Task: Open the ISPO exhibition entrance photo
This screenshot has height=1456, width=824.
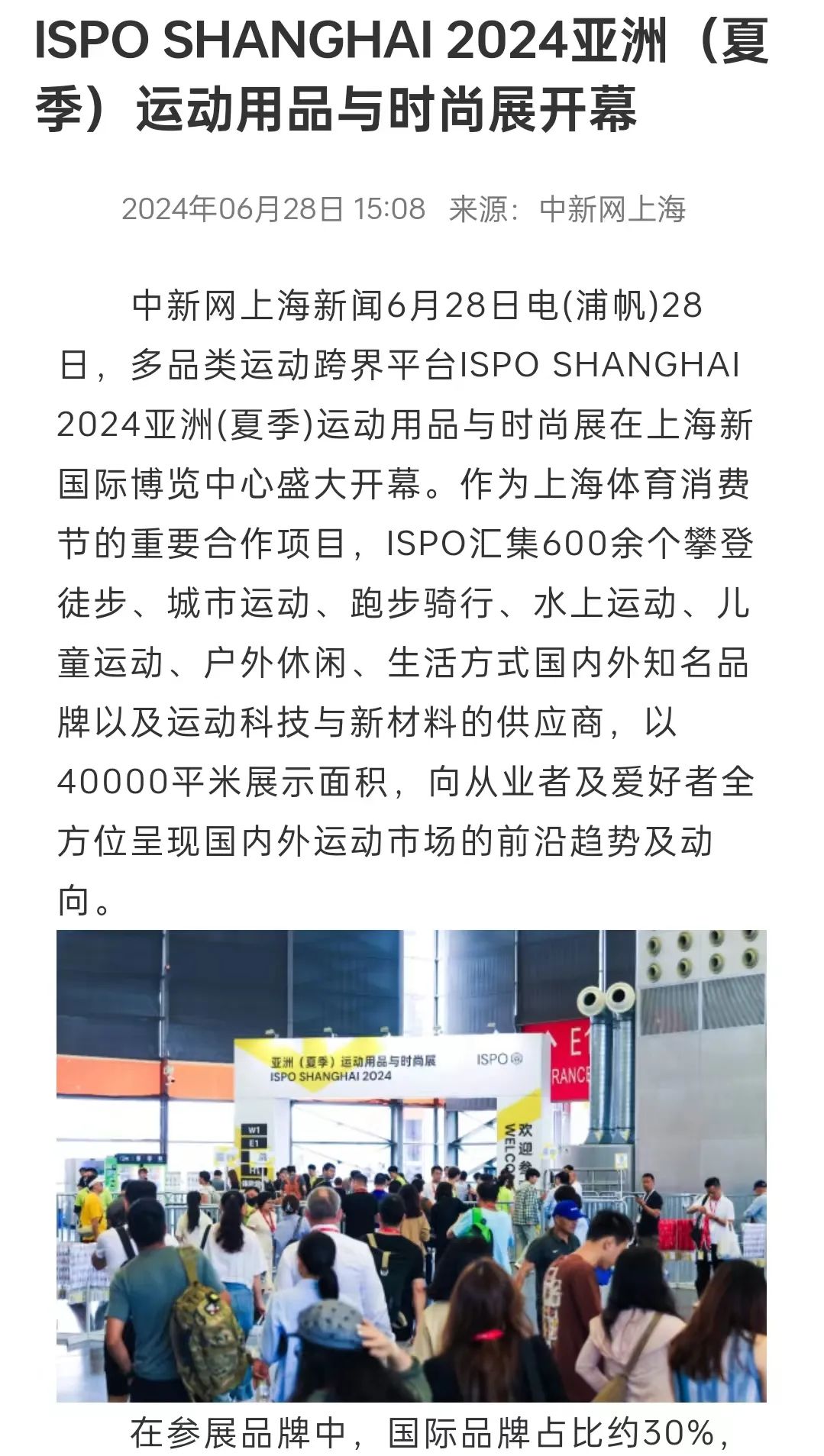Action: pos(411,1164)
